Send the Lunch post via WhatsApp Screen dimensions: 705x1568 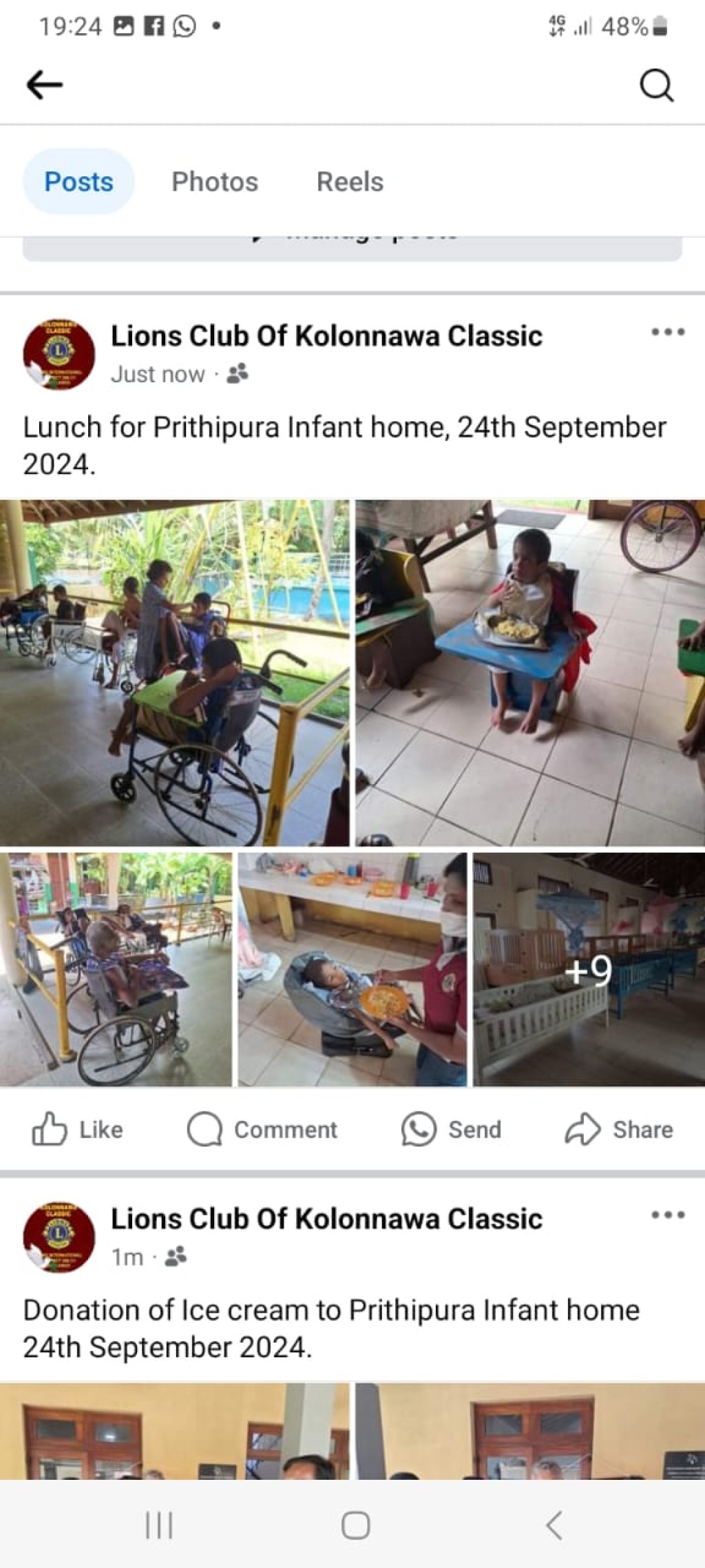coord(452,1130)
